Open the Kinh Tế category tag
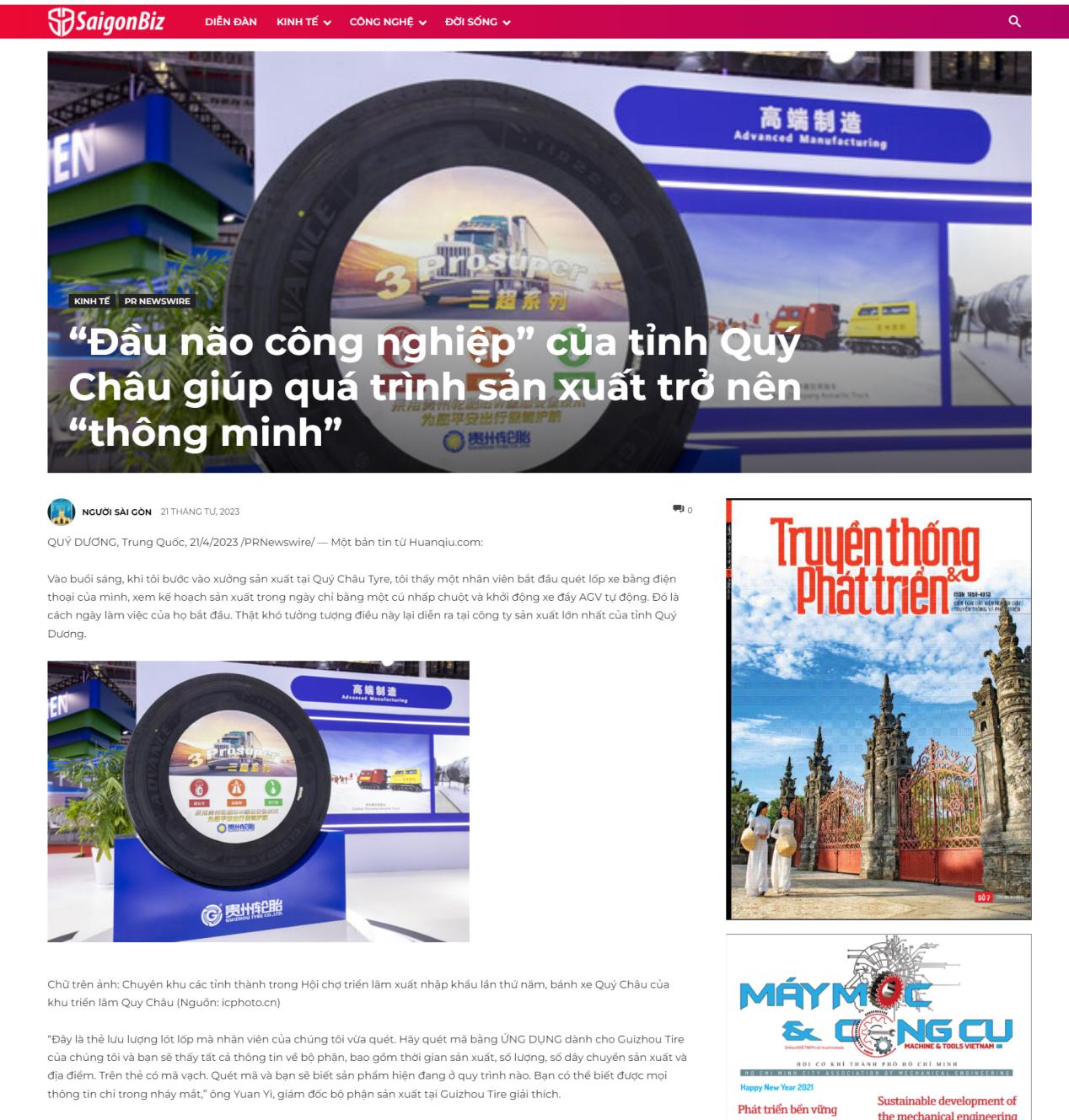Screen dimensions: 1069x1120 click(x=92, y=301)
